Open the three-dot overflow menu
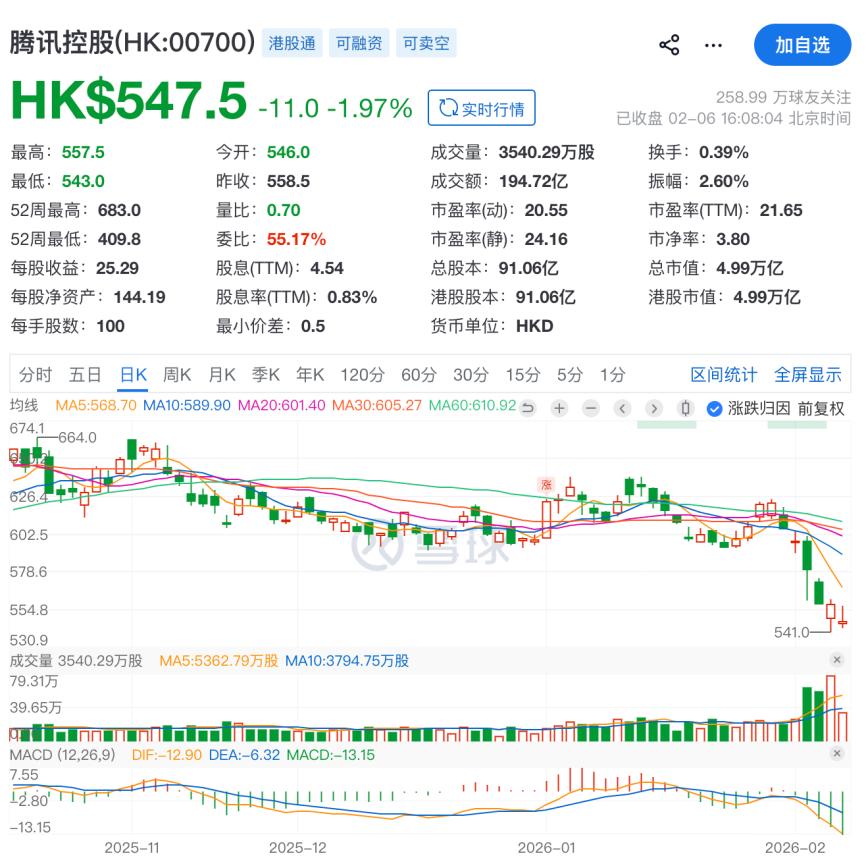 (x=713, y=45)
